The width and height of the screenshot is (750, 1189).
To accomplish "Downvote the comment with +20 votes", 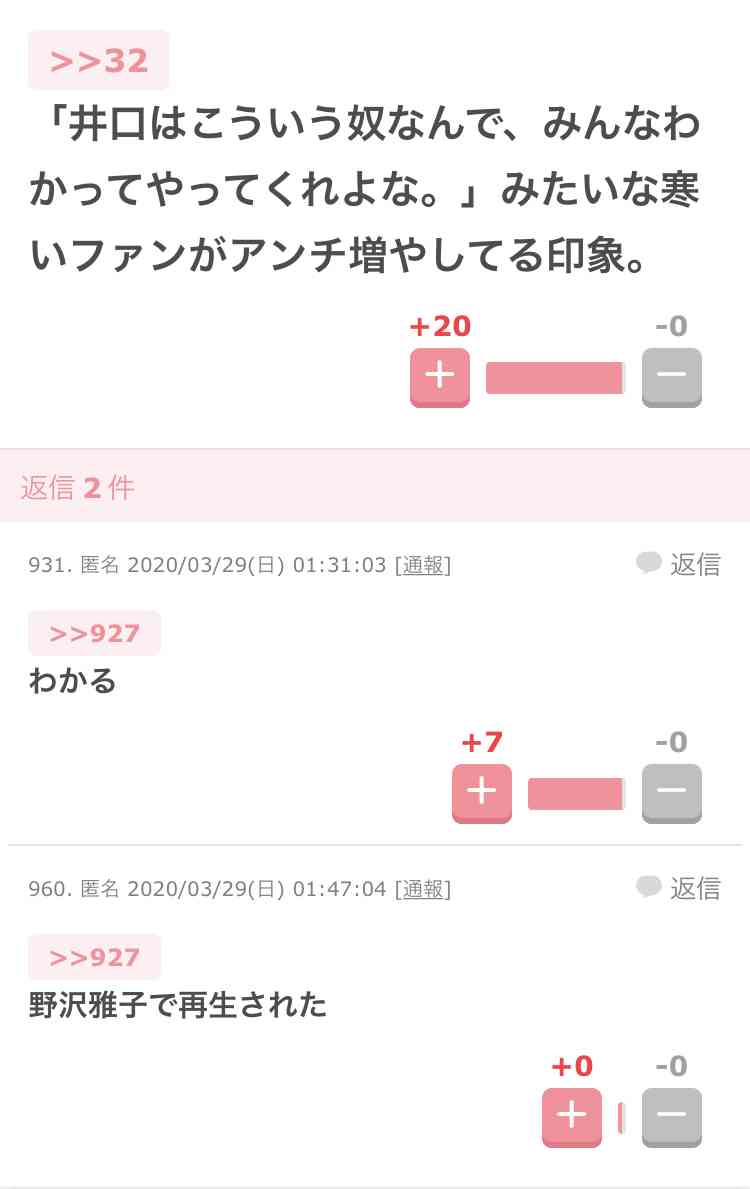I will [x=671, y=376].
